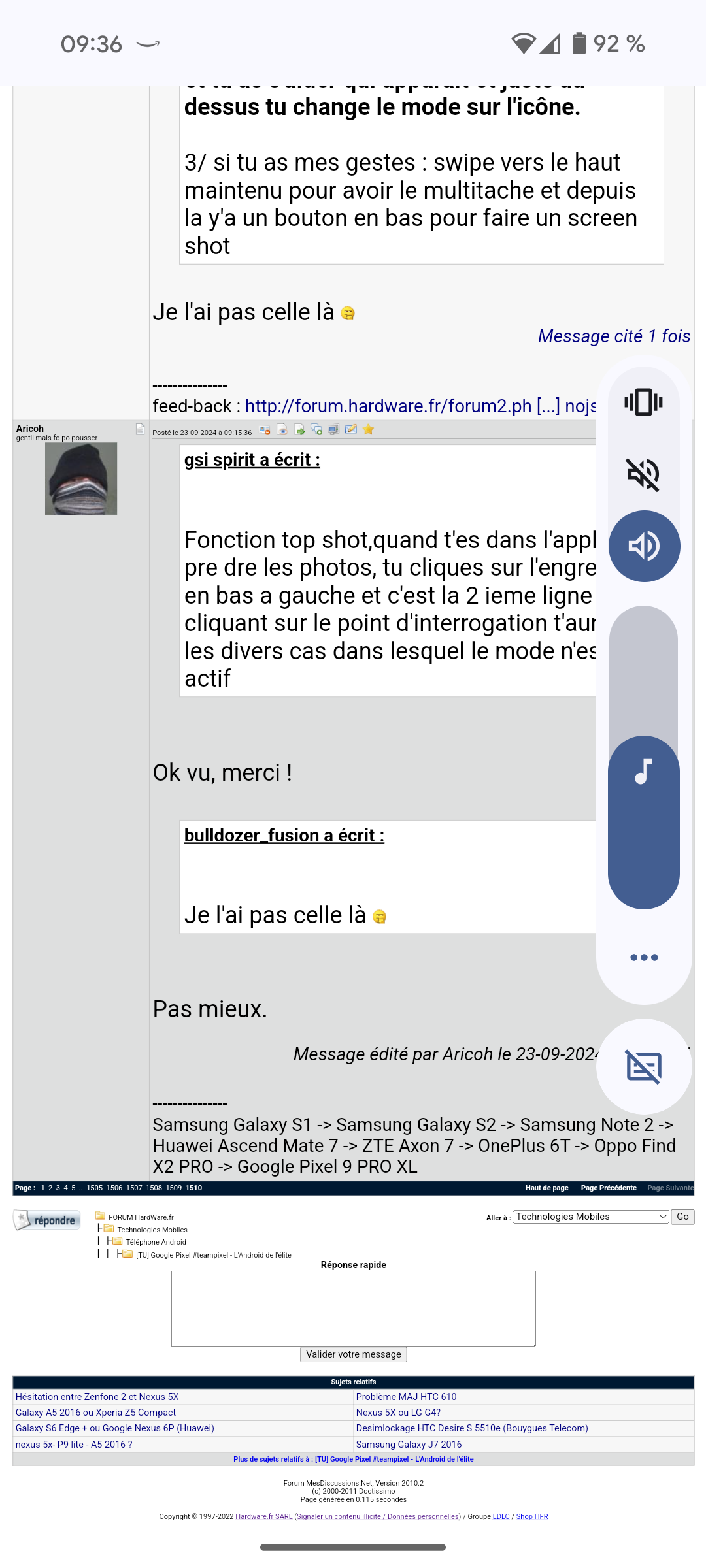Switch ringer to vibrate mode
Image resolution: width=706 pixels, height=1568 pixels.
(x=643, y=402)
